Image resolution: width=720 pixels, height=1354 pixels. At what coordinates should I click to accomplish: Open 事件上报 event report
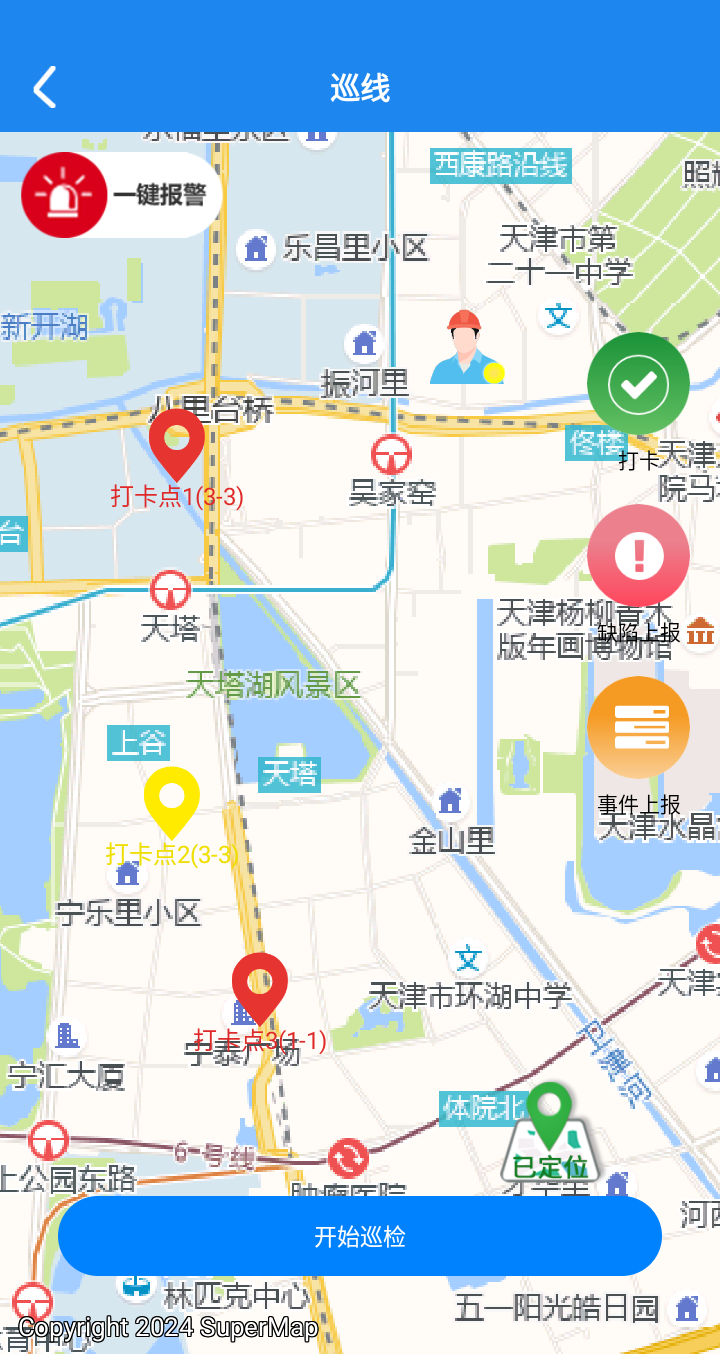point(638,728)
